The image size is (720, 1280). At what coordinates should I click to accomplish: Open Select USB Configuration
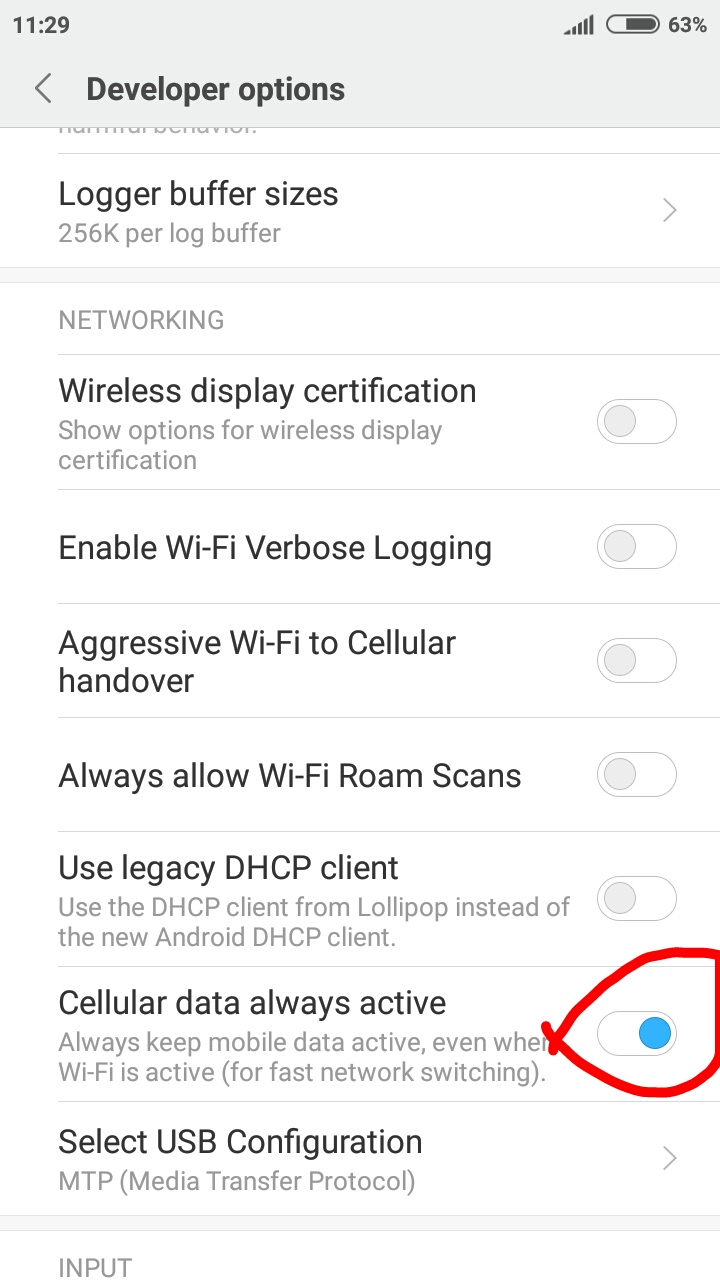pyautogui.click(x=360, y=1159)
